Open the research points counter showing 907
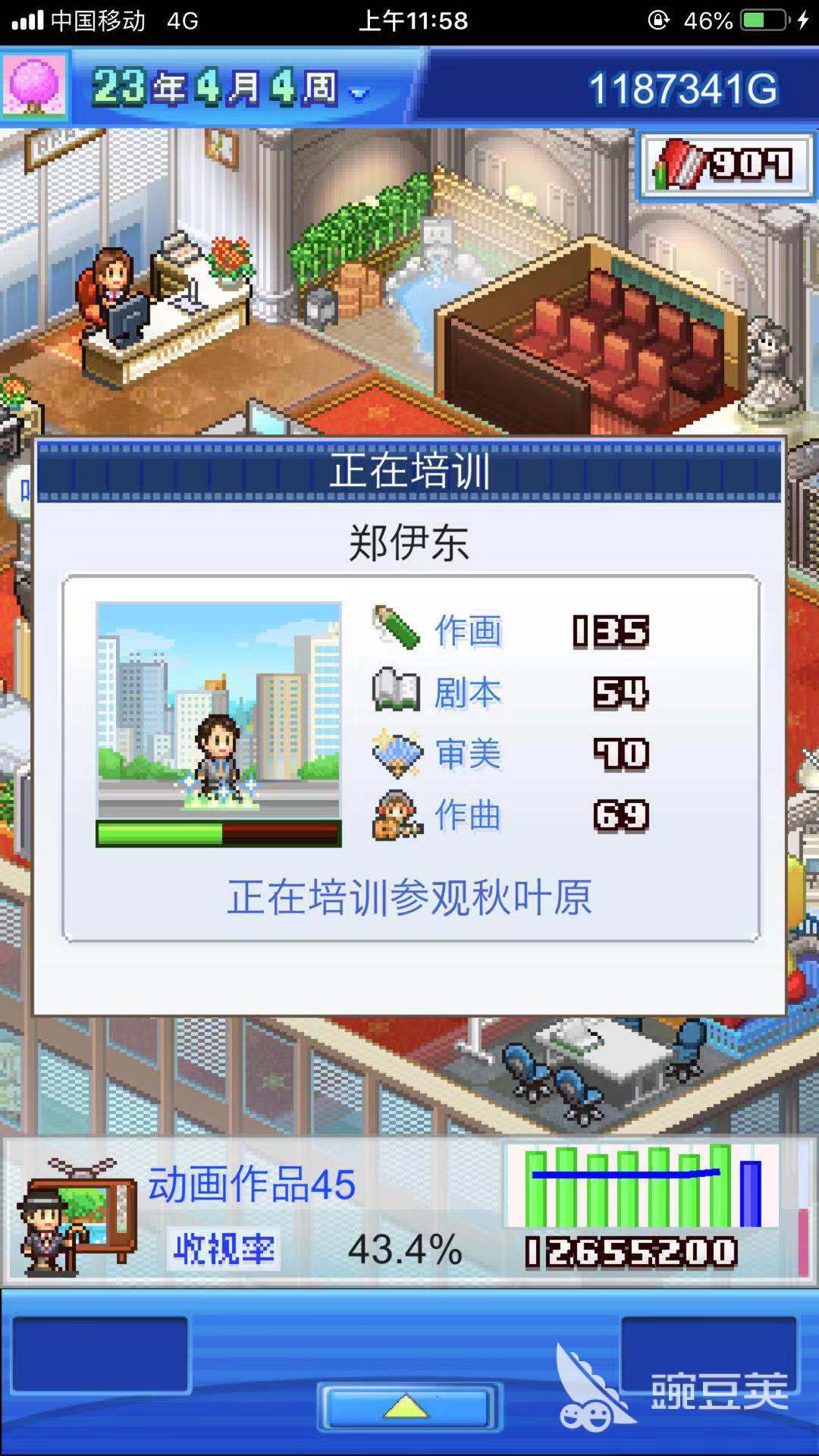 [x=726, y=164]
